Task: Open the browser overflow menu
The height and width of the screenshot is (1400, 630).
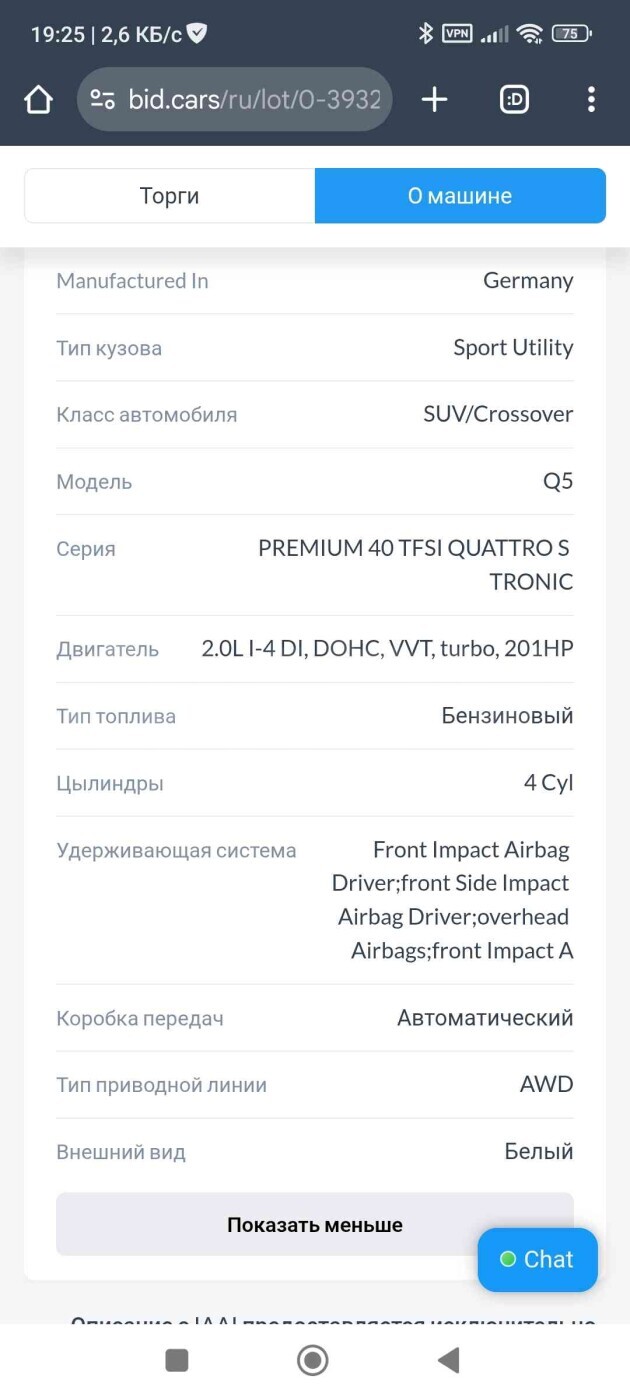Action: (x=591, y=99)
